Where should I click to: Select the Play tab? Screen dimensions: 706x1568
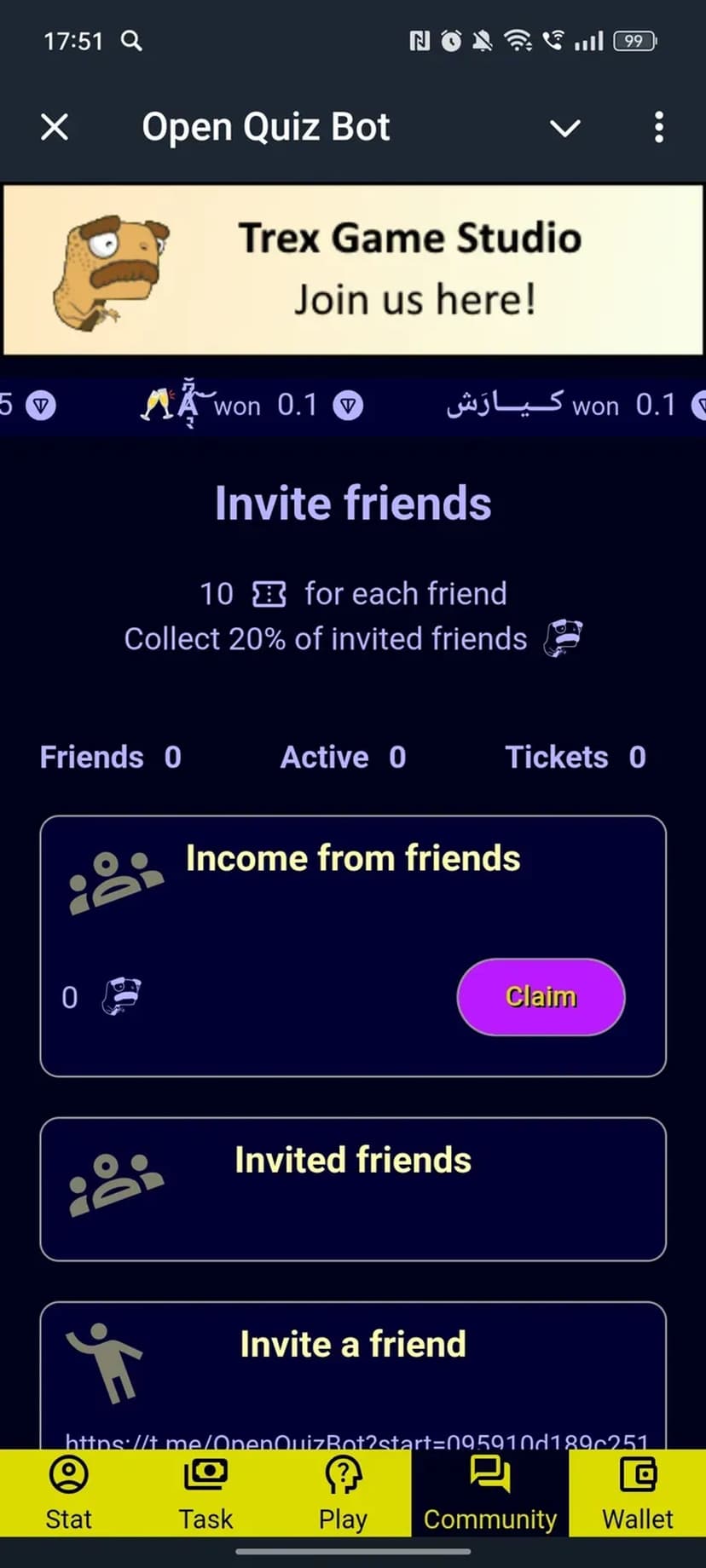[343, 1493]
